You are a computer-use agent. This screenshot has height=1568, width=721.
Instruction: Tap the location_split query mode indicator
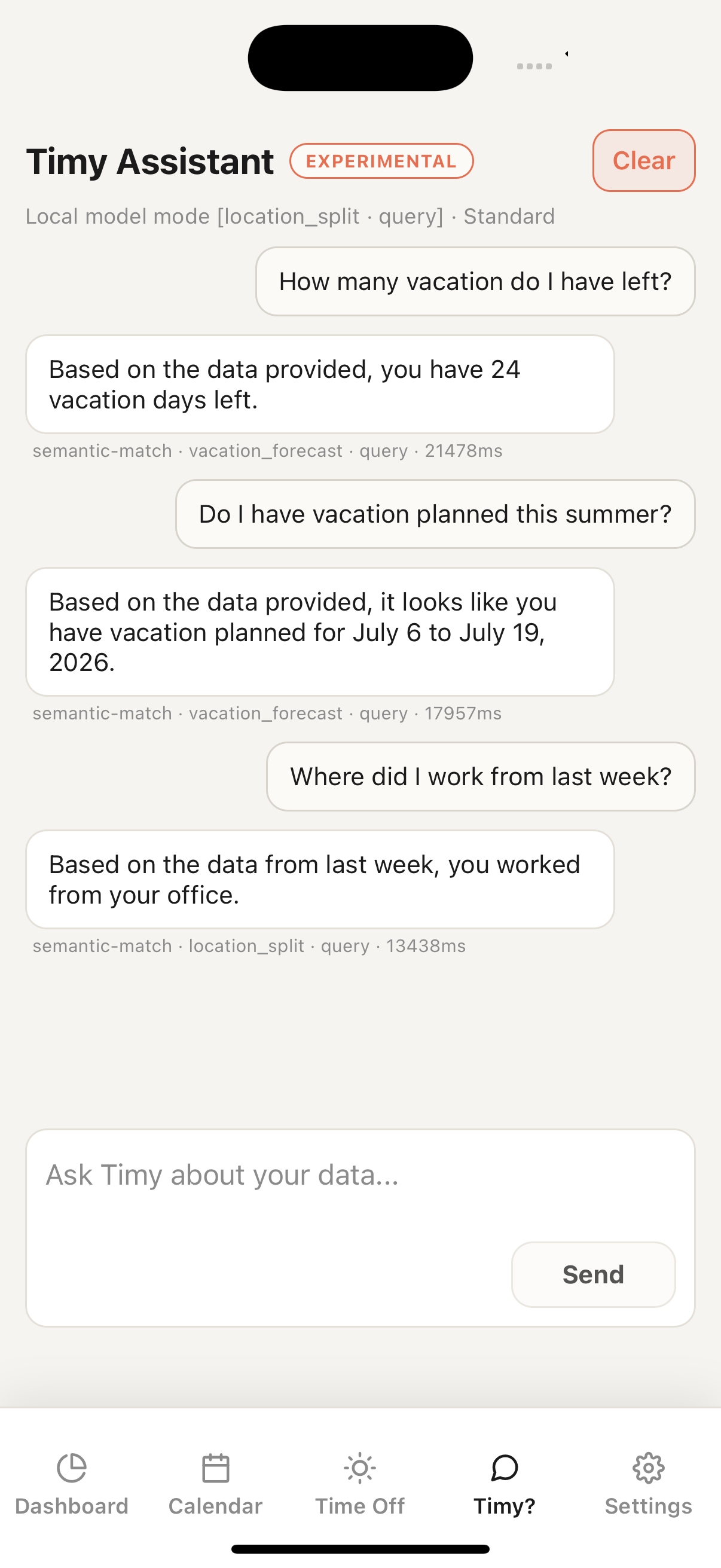click(332, 216)
